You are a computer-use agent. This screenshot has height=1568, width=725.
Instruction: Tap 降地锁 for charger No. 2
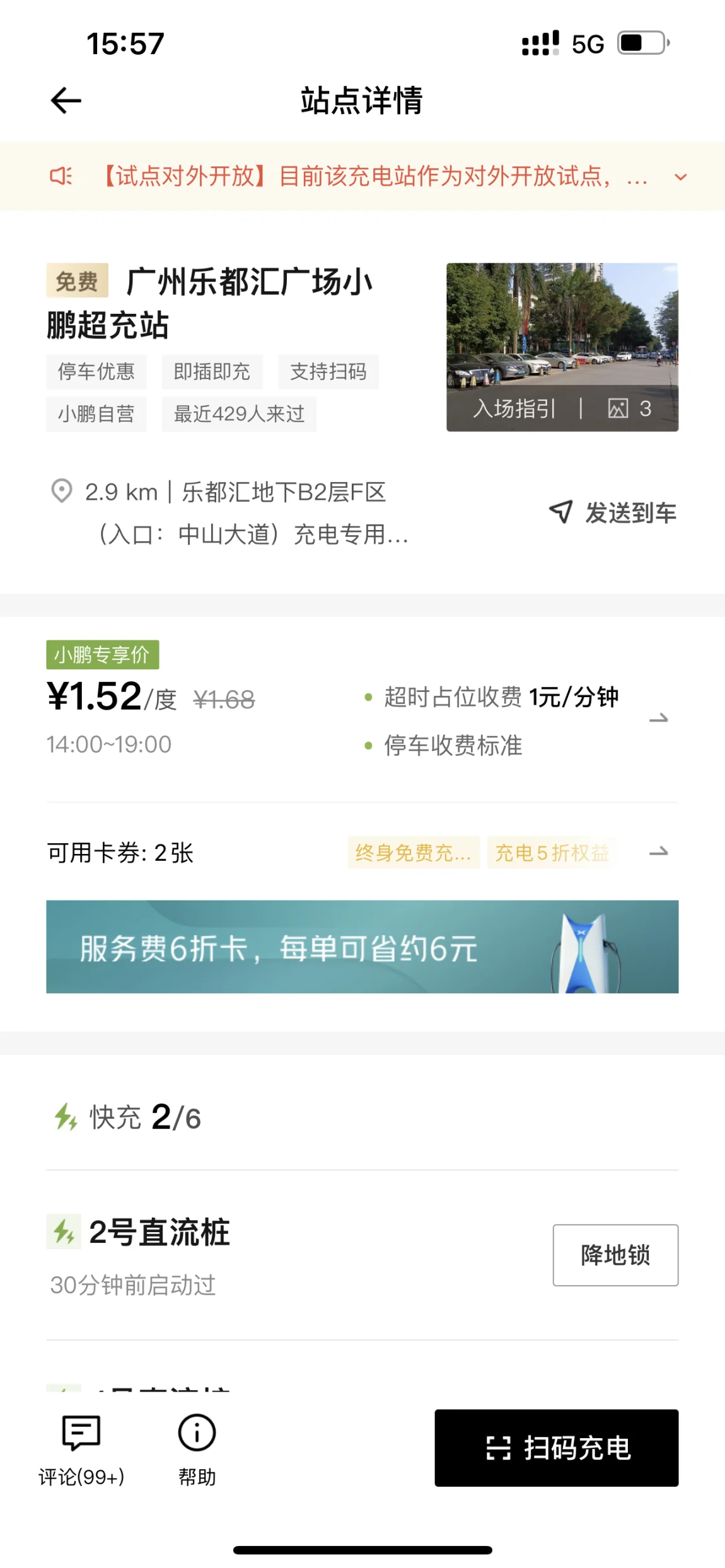tap(615, 1255)
